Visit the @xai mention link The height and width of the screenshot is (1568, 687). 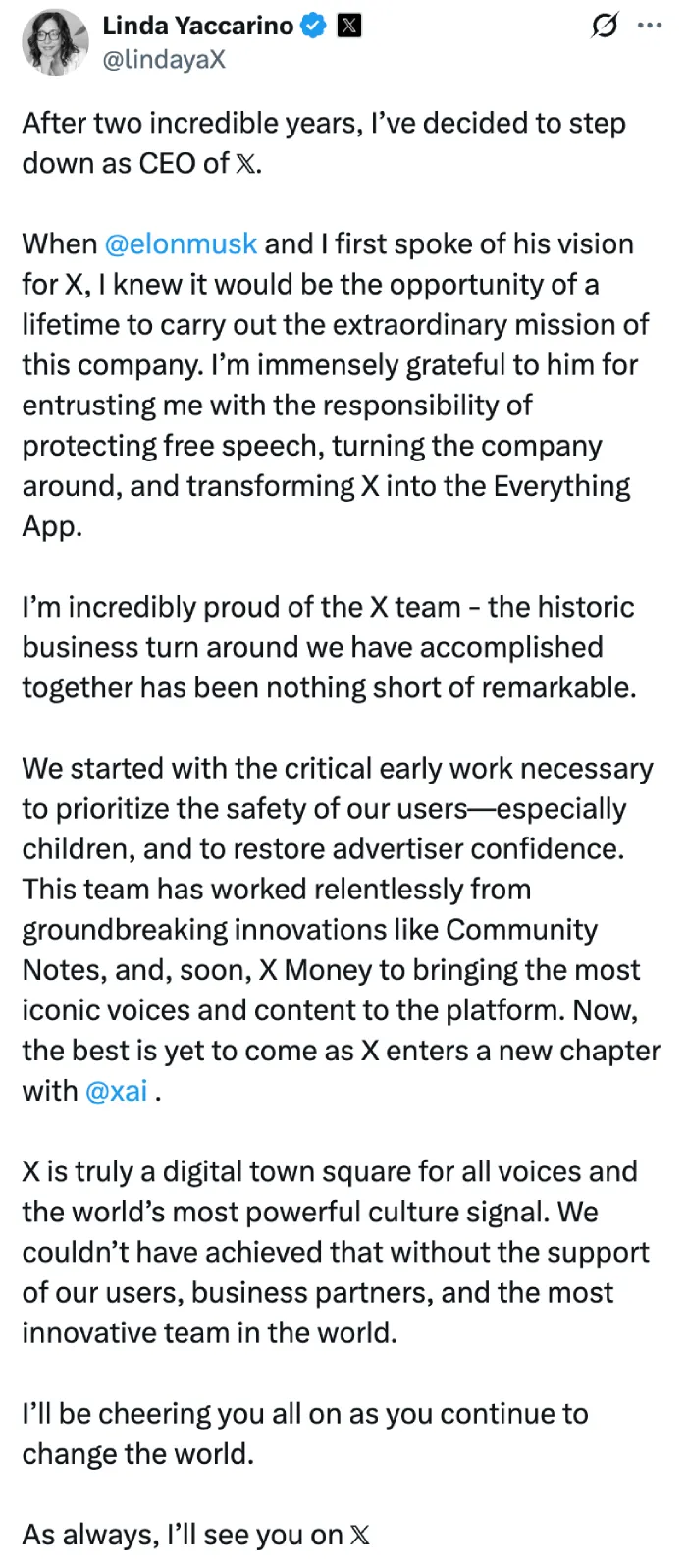(x=117, y=1091)
